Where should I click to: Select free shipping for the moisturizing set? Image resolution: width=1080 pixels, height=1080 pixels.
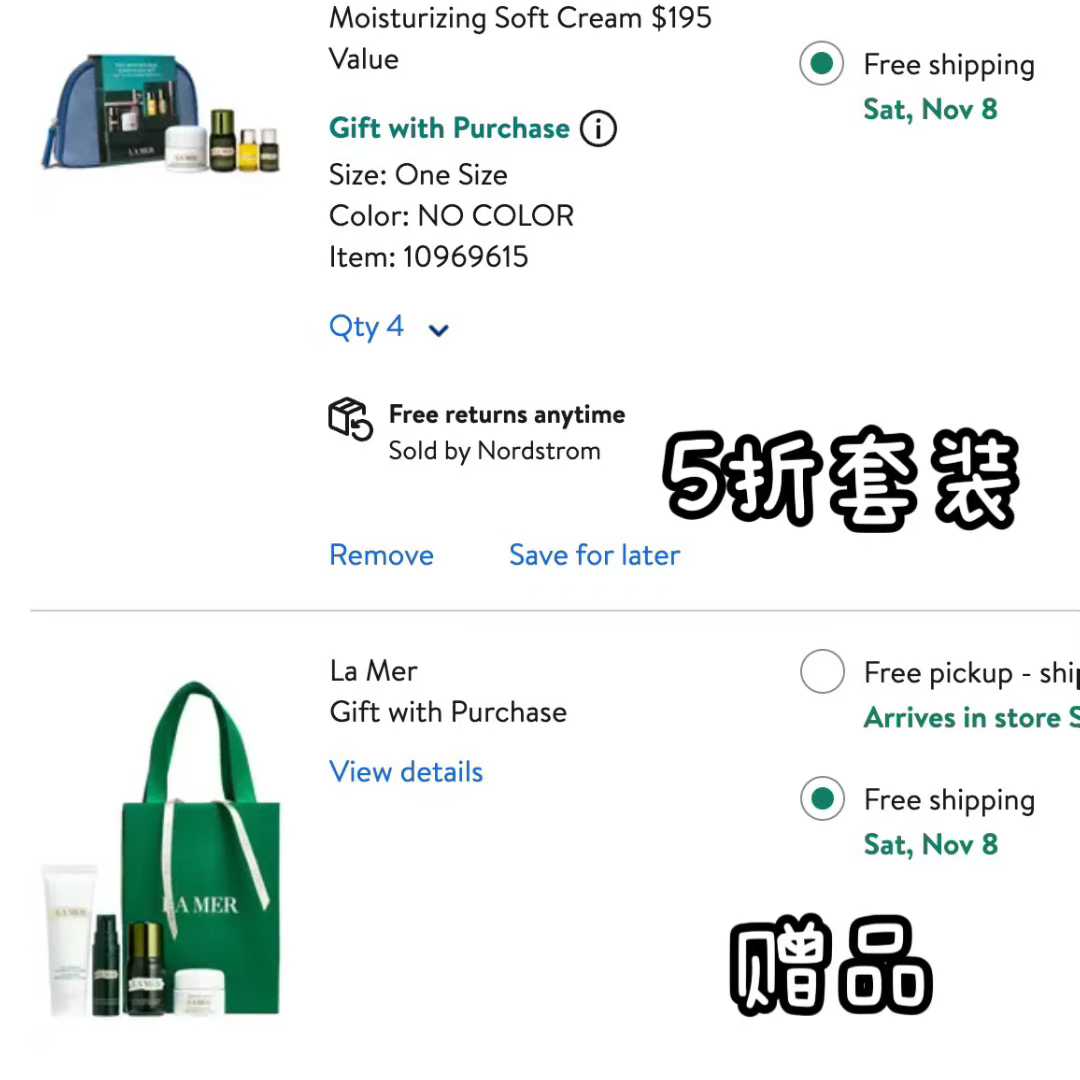(822, 65)
